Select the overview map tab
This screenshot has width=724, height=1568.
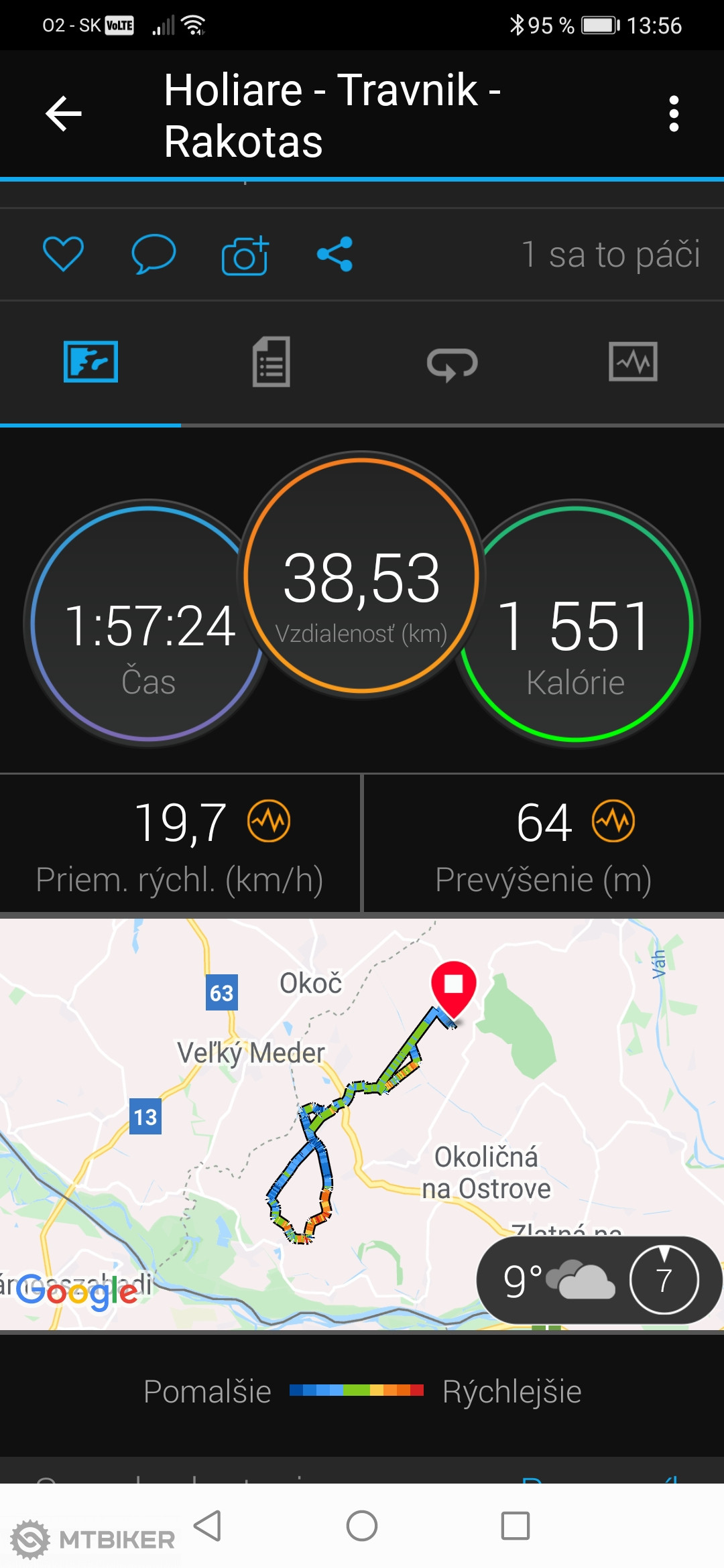(90, 362)
